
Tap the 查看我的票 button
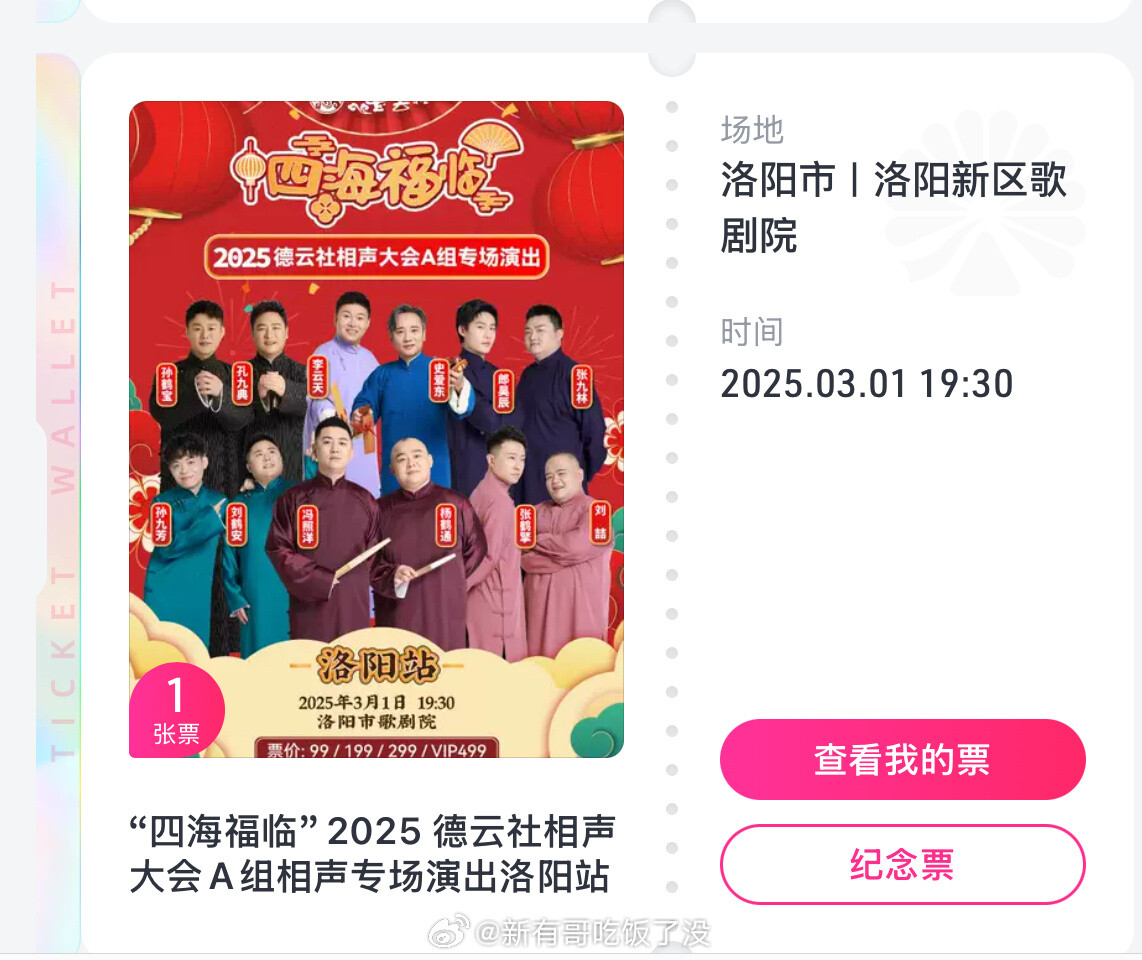[x=902, y=759]
